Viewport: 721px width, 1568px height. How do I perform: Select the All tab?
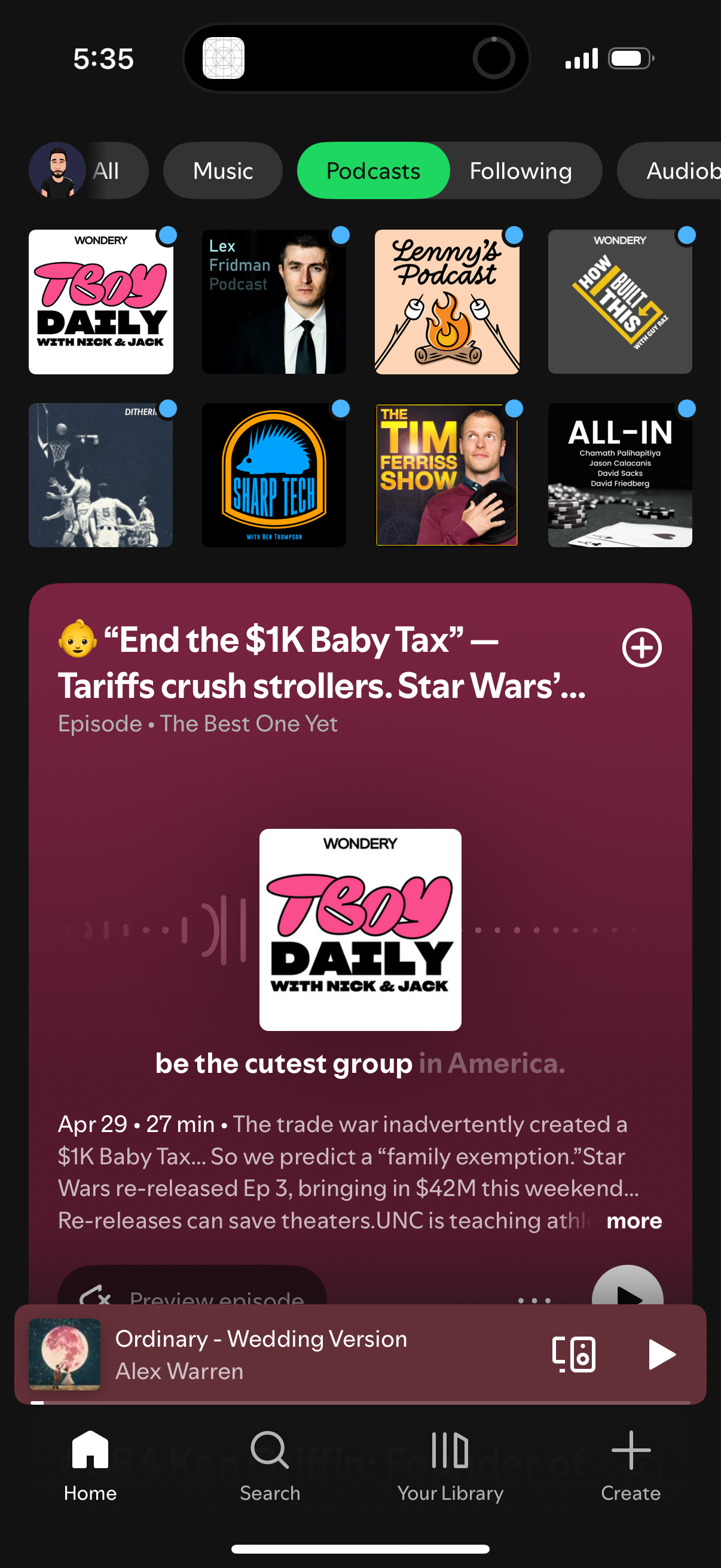point(108,170)
